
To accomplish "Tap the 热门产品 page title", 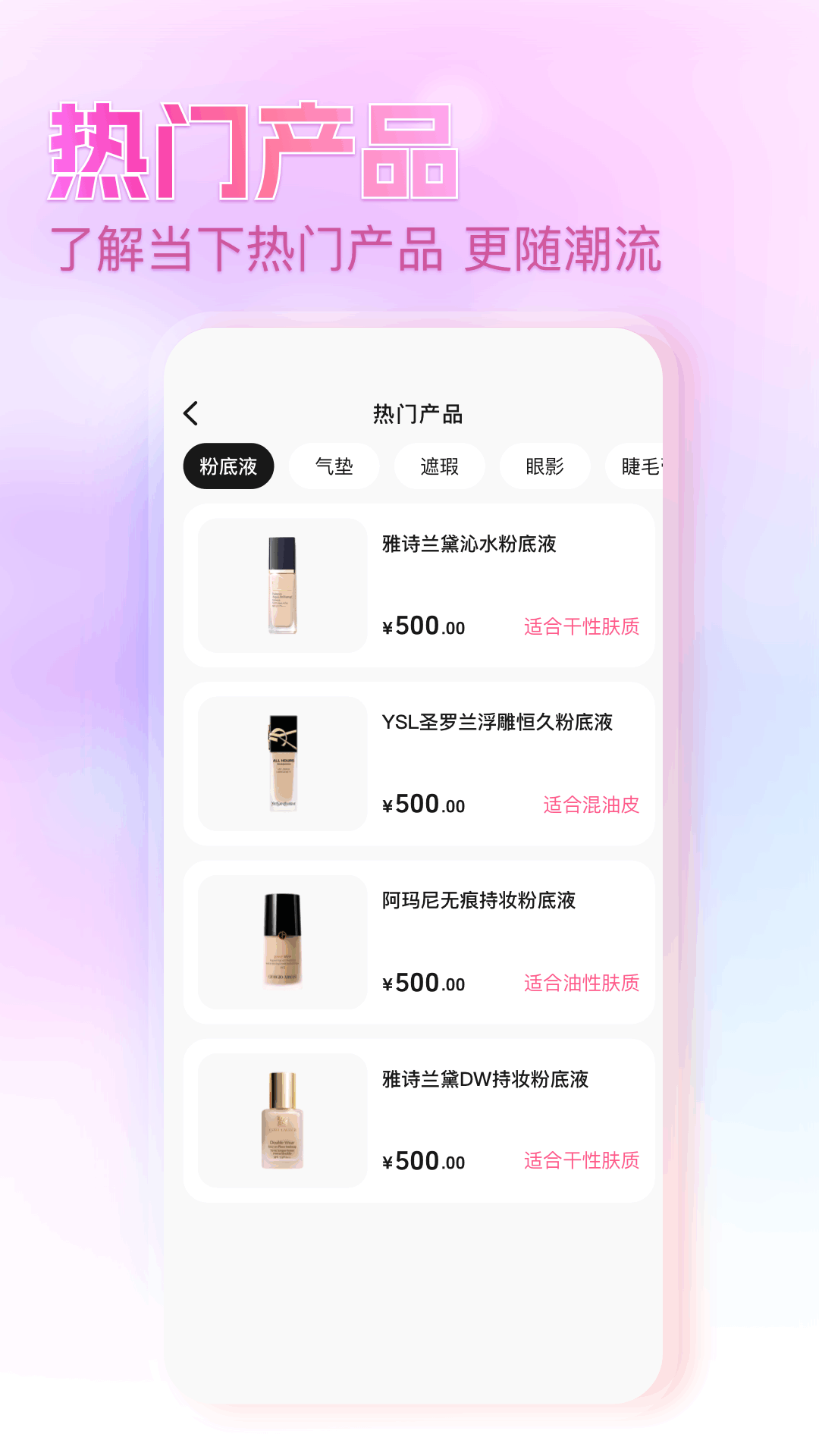I will (x=418, y=413).
